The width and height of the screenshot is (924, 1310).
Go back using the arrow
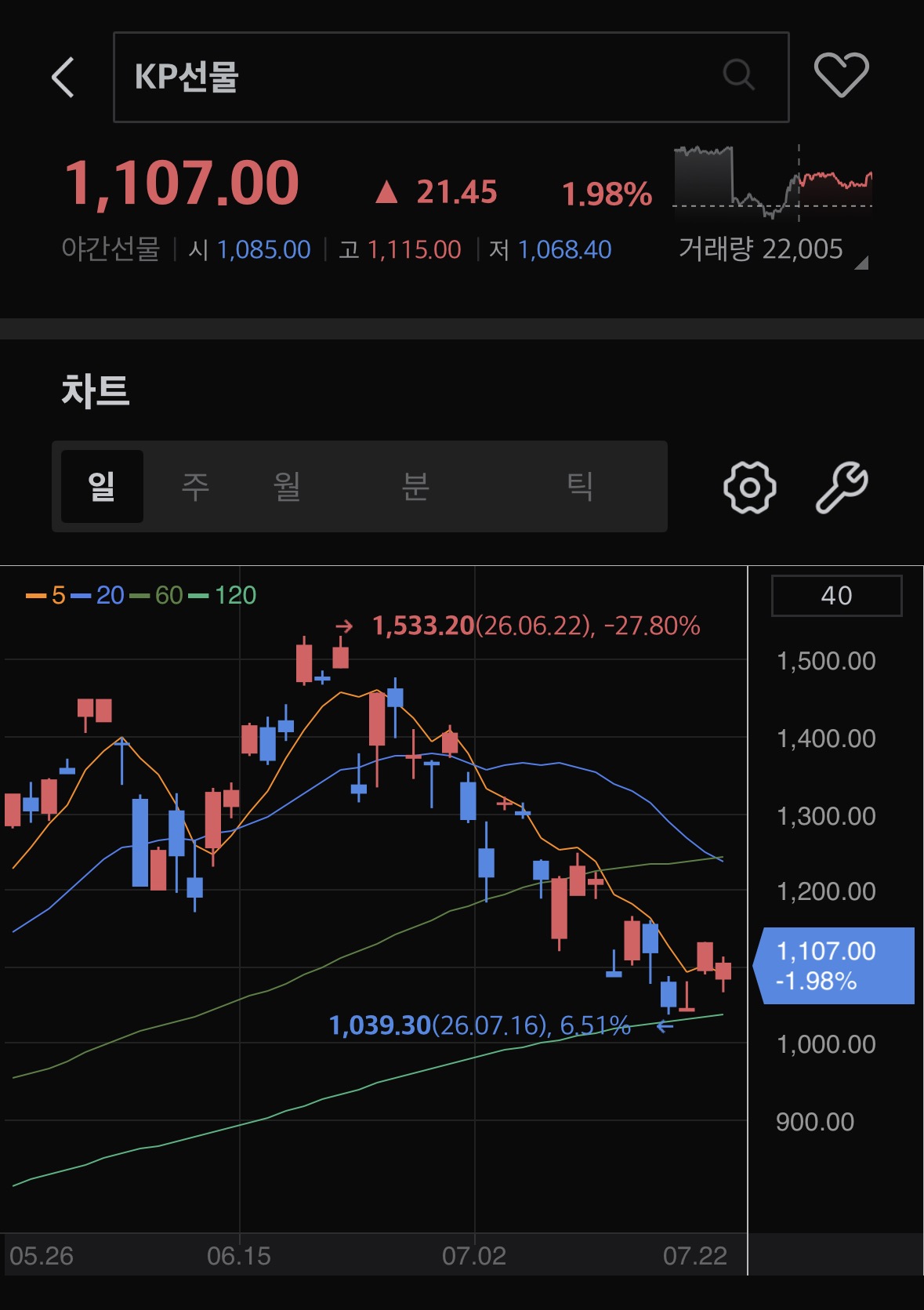(x=63, y=77)
